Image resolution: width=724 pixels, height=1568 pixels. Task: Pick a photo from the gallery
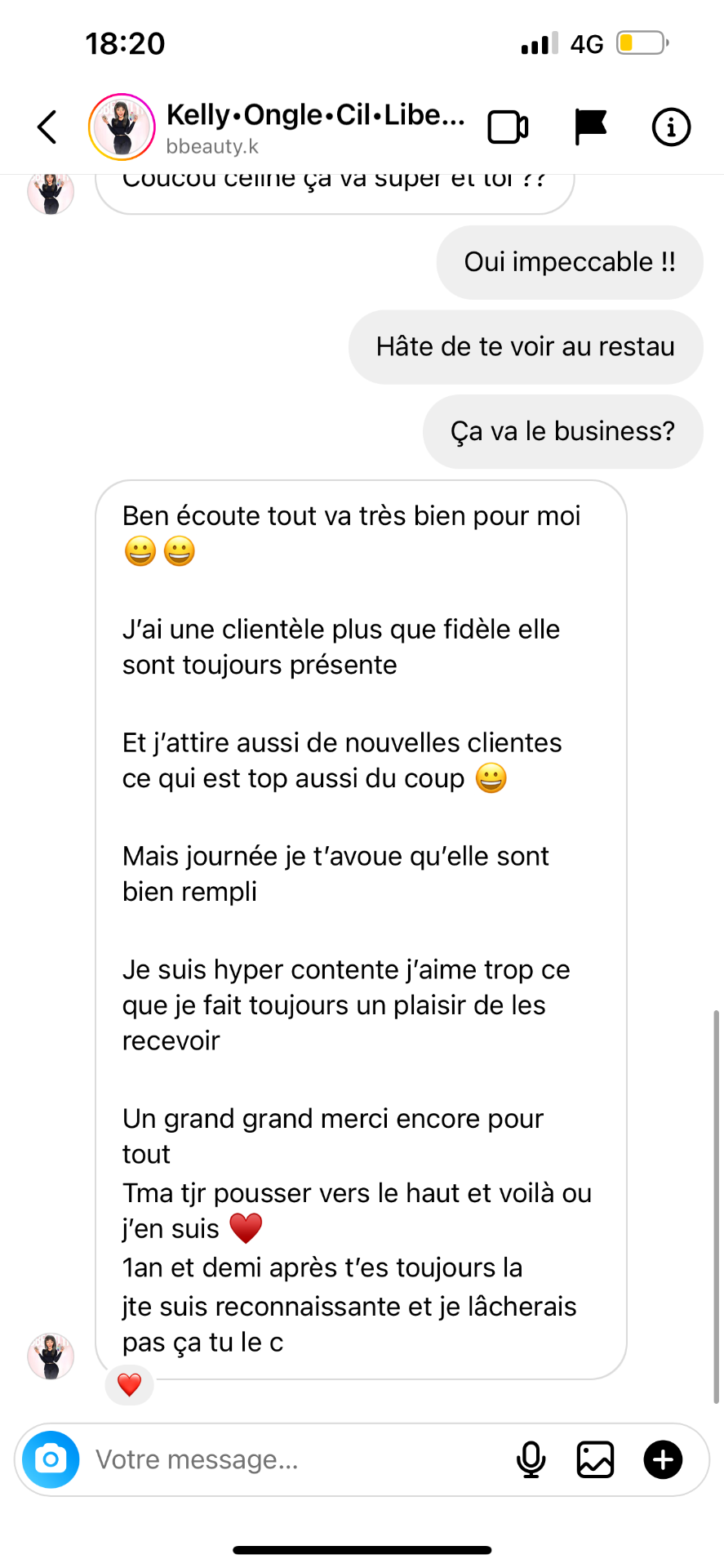pyautogui.click(x=595, y=1459)
